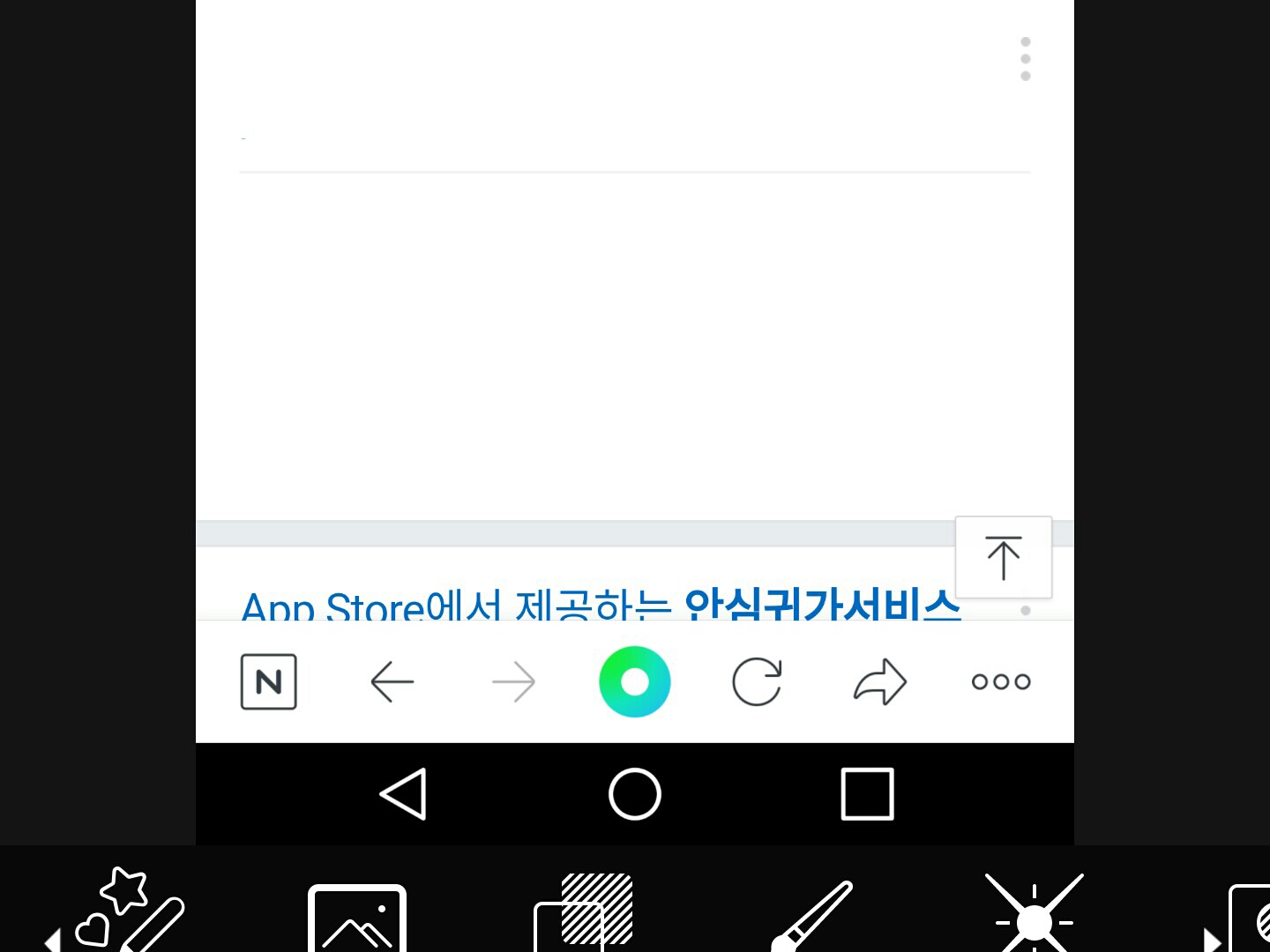1270x952 pixels.
Task: Tap the left arrow of the toolbar
Action: 53,940
